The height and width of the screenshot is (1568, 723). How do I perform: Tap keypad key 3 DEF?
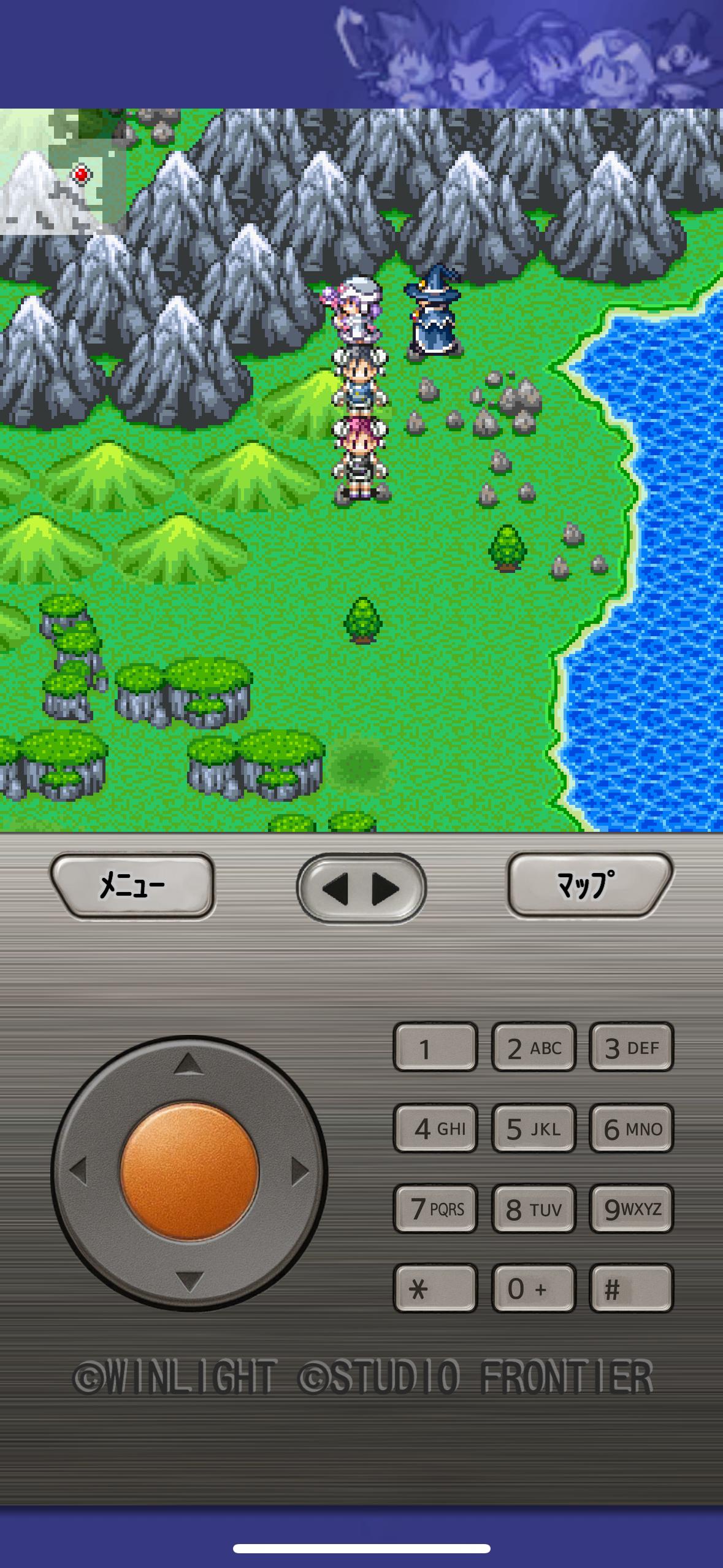click(631, 1047)
